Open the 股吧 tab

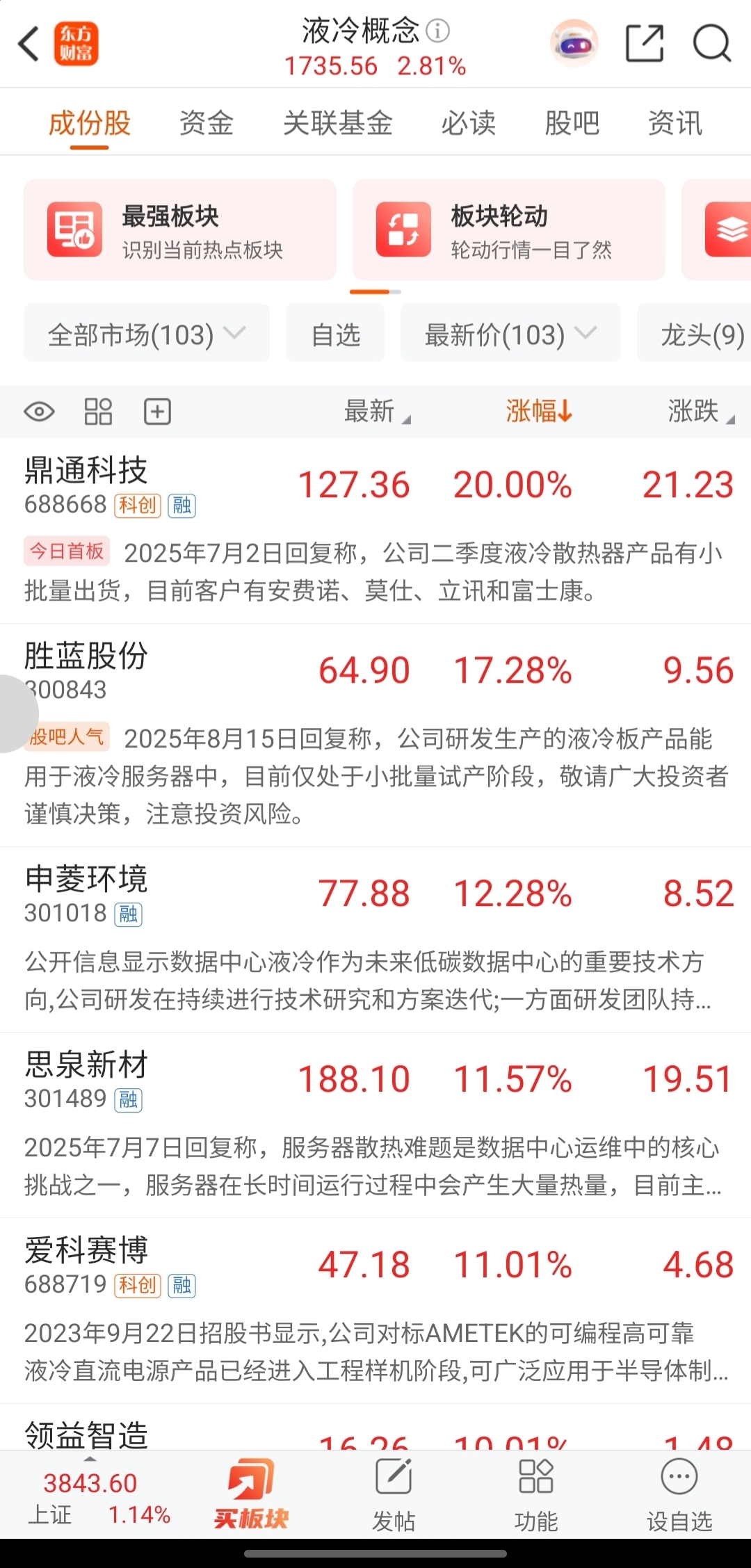pos(572,123)
